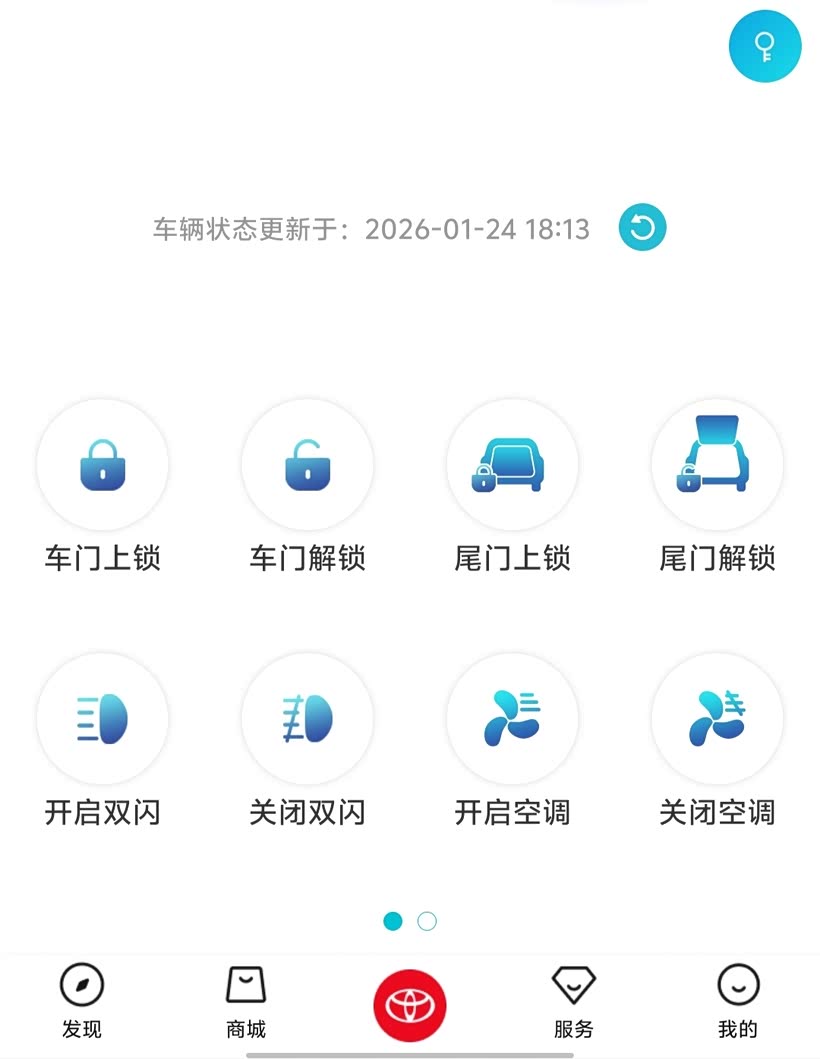Turn off hazard lights (关闭双闪)
This screenshot has width=820, height=1059.
click(x=307, y=719)
